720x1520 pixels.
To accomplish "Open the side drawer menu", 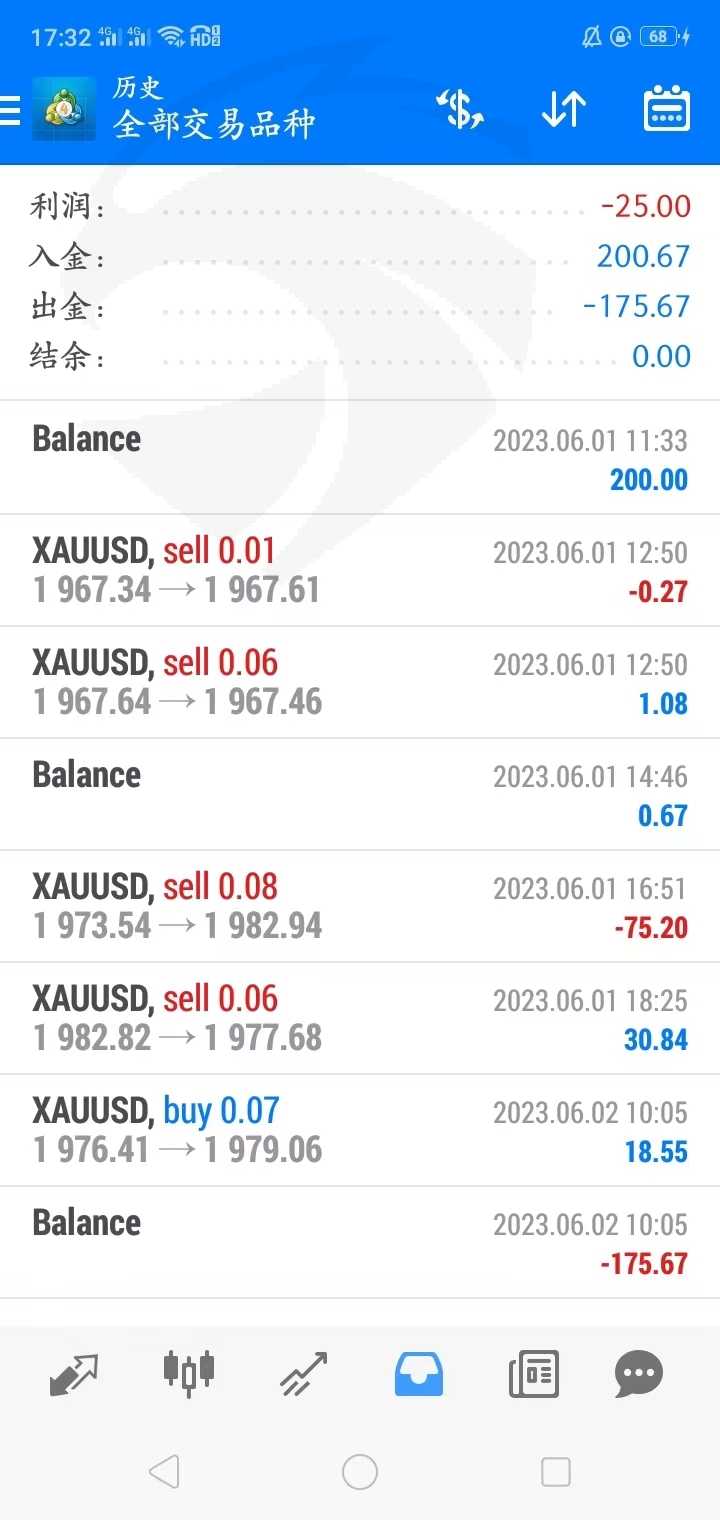I will click(12, 110).
